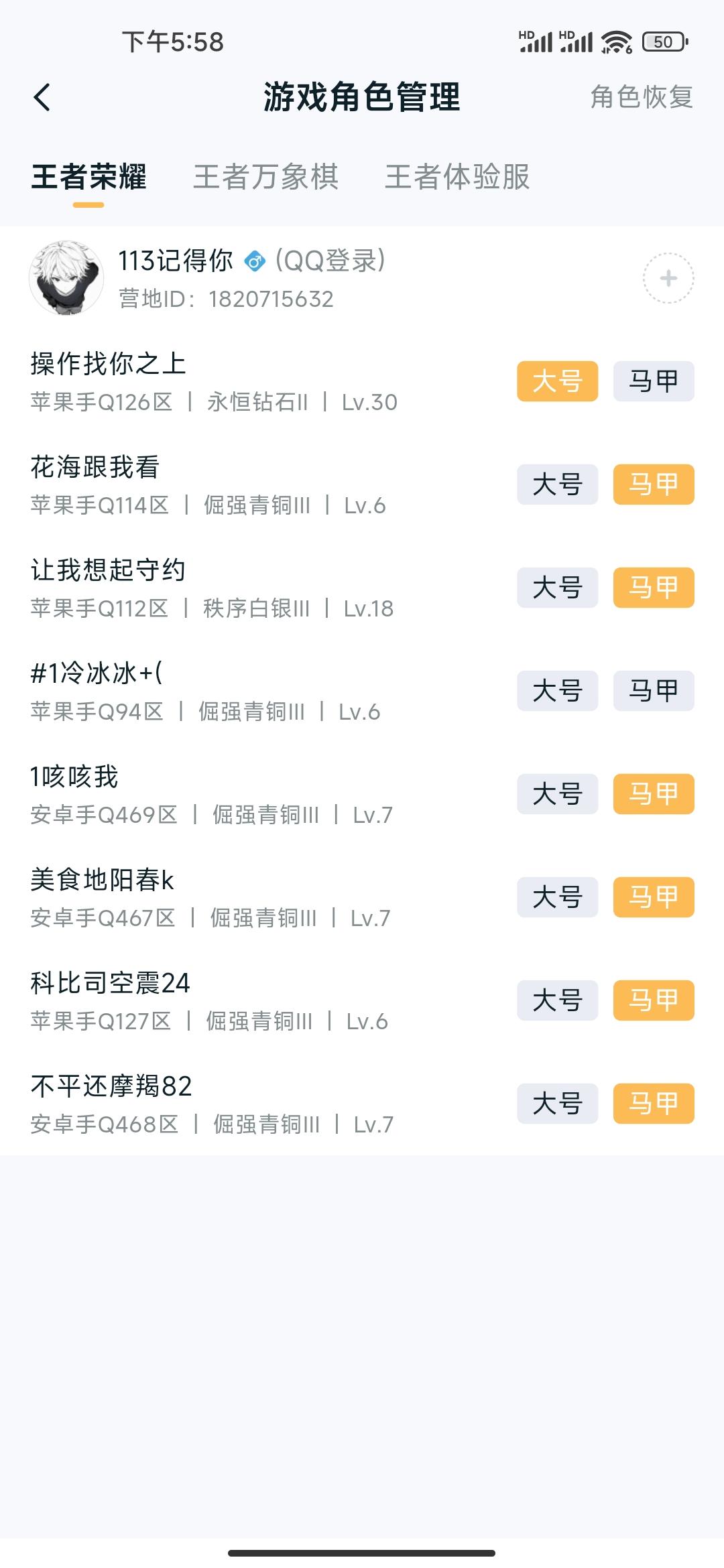
Task: Enable 大号 for 1咳咳我
Action: [558, 794]
